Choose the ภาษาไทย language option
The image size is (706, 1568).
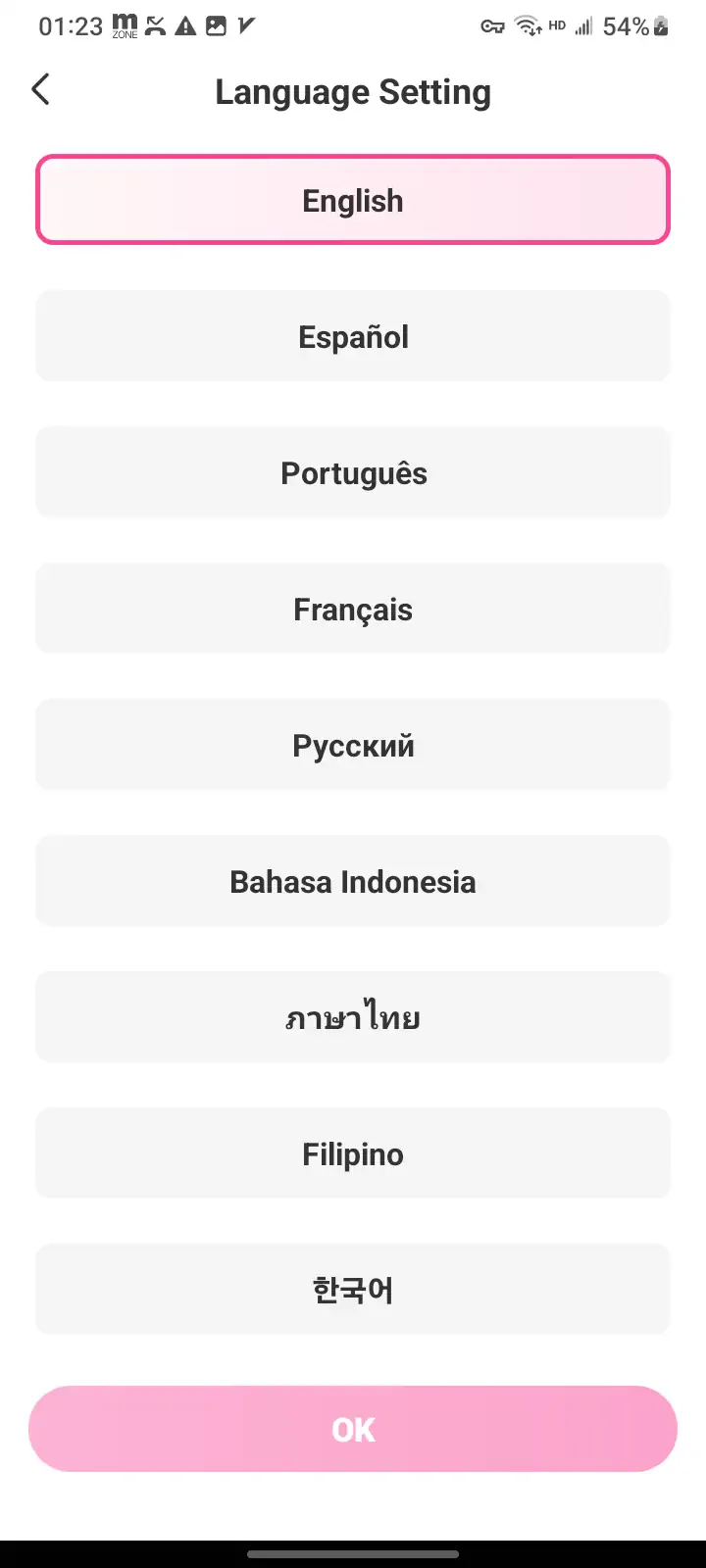click(353, 1016)
